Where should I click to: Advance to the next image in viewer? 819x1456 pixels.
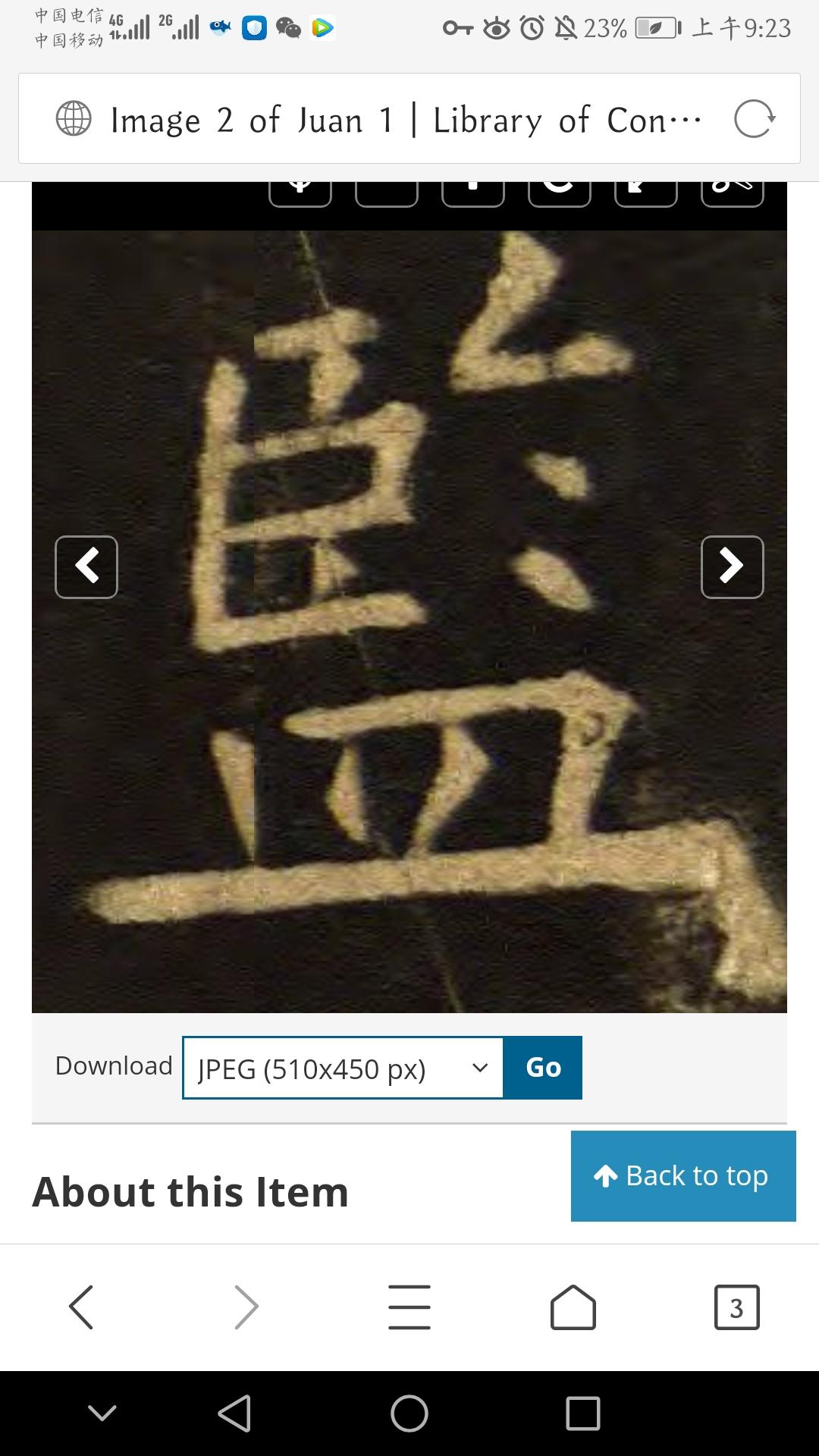coord(732,566)
